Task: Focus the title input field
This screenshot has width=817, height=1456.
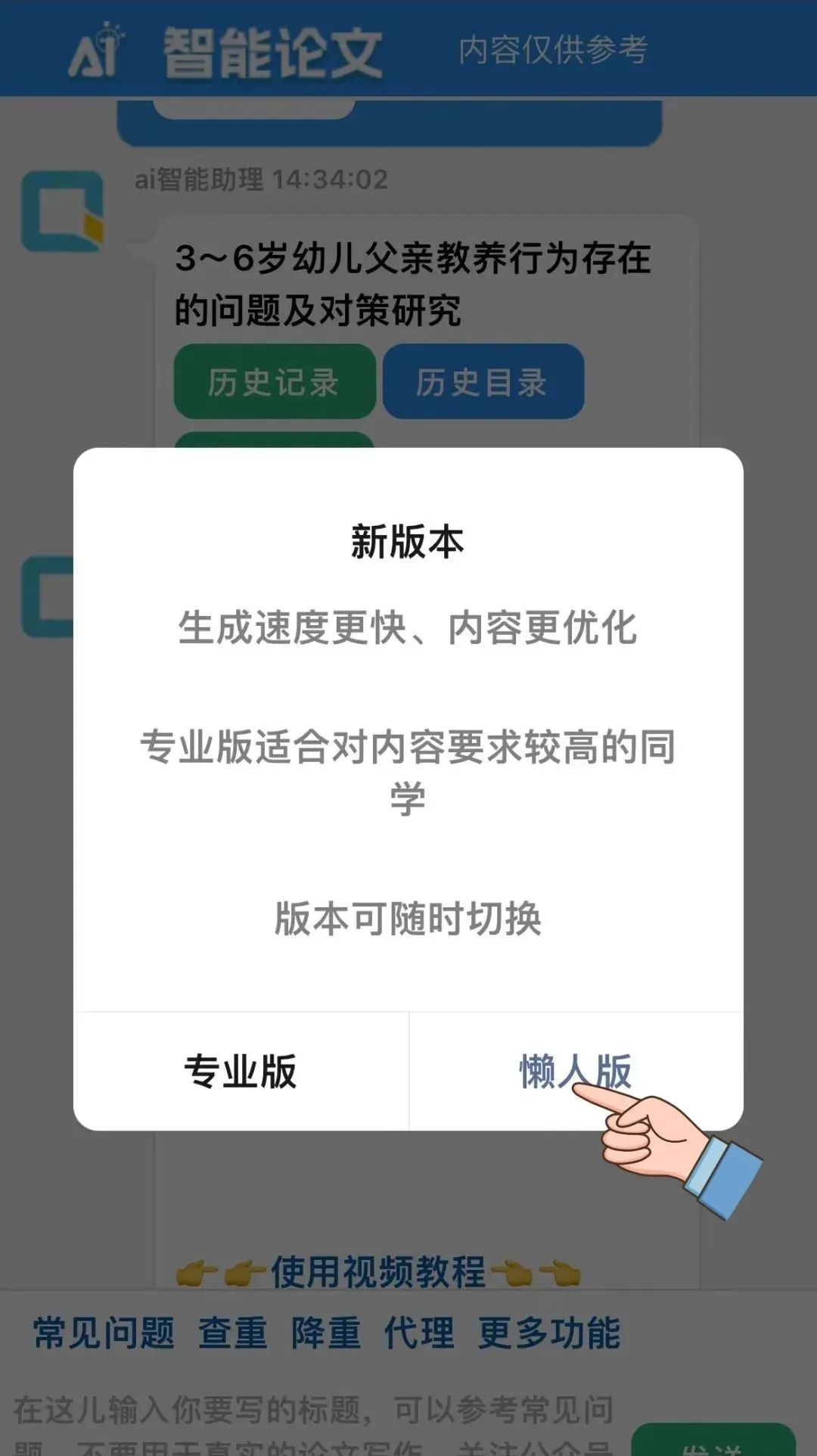Action: point(314,1423)
